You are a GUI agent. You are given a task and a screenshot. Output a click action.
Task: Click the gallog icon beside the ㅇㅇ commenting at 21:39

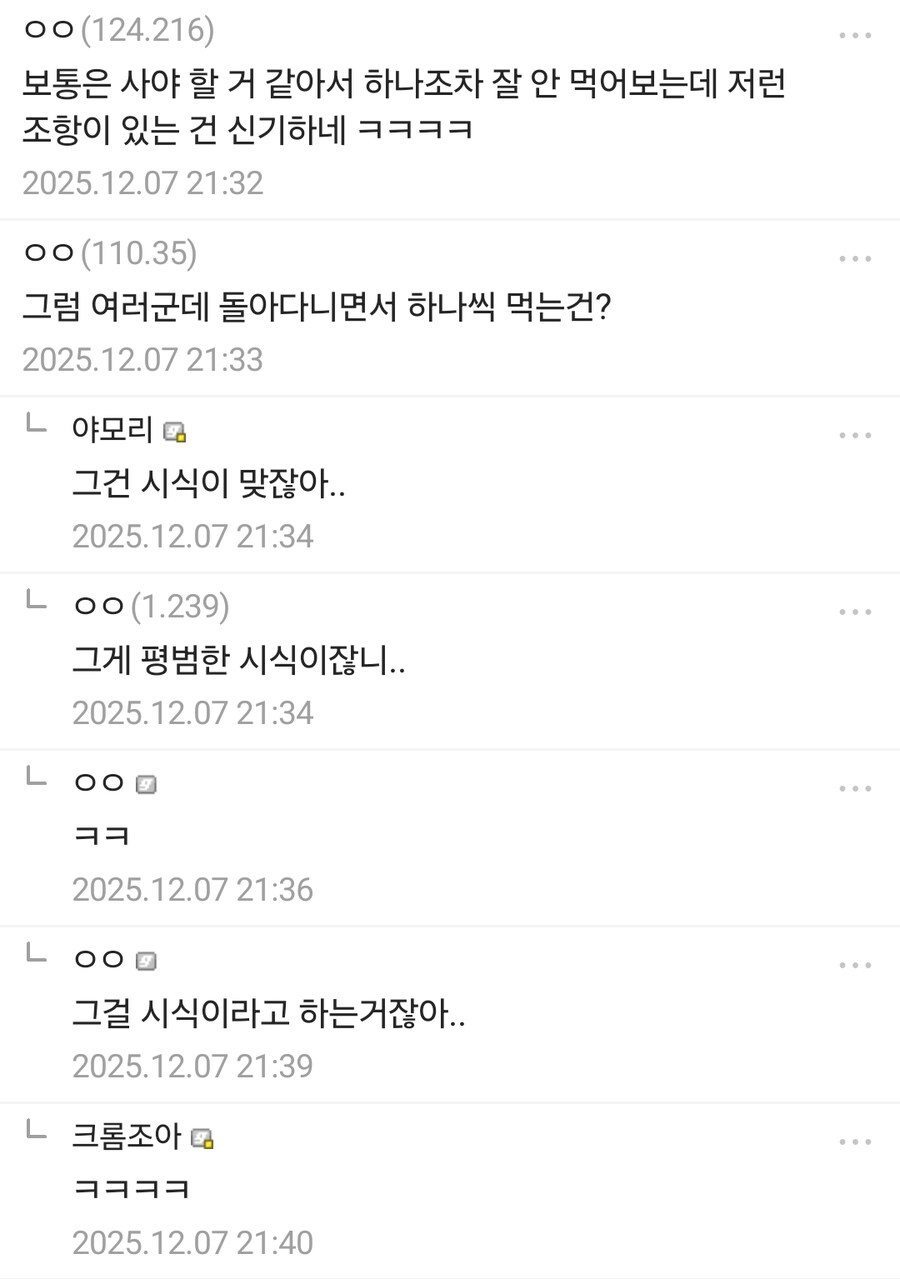[146, 960]
